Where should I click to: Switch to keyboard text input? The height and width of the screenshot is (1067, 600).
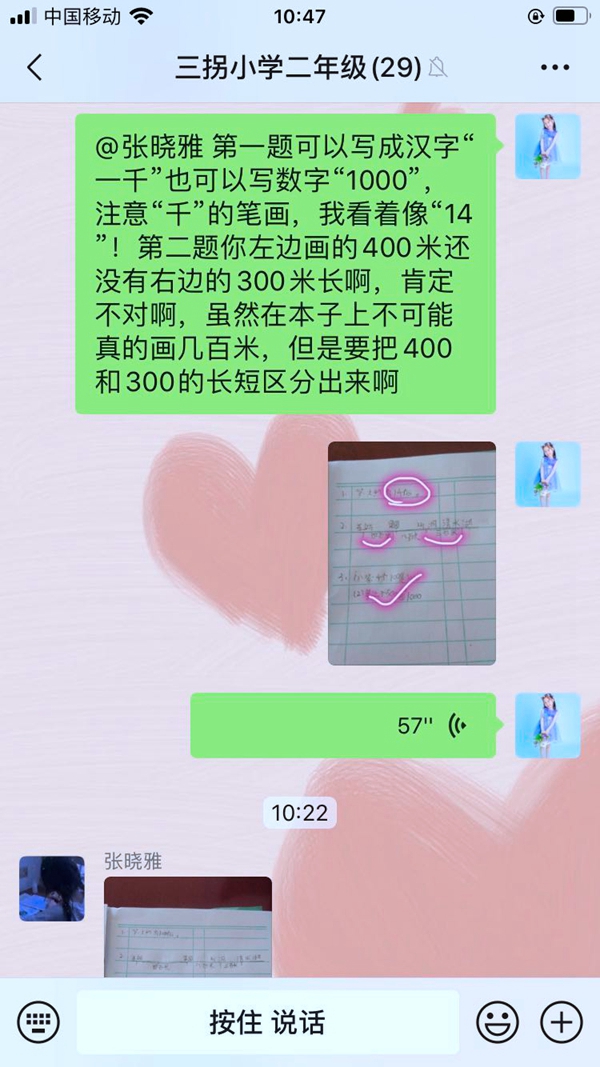(39, 1022)
